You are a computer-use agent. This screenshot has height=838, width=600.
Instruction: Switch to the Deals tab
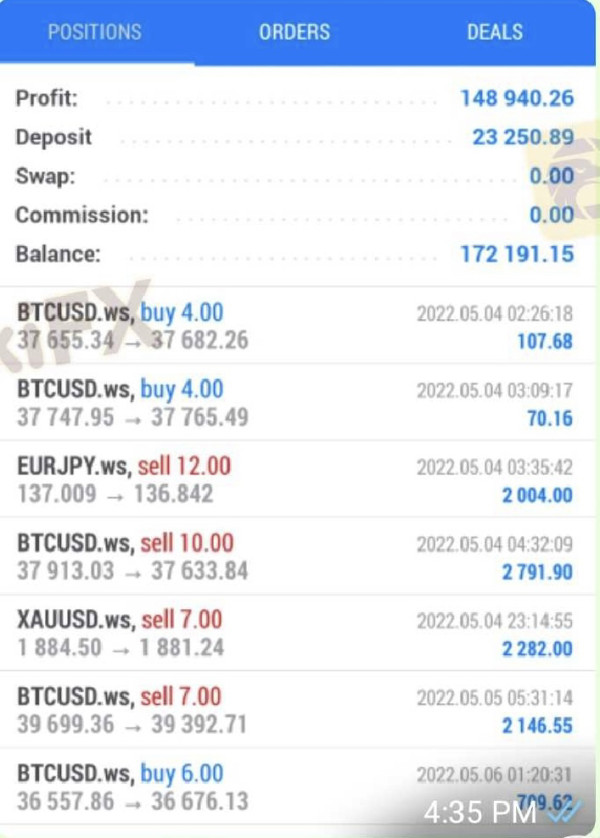pyautogui.click(x=495, y=32)
